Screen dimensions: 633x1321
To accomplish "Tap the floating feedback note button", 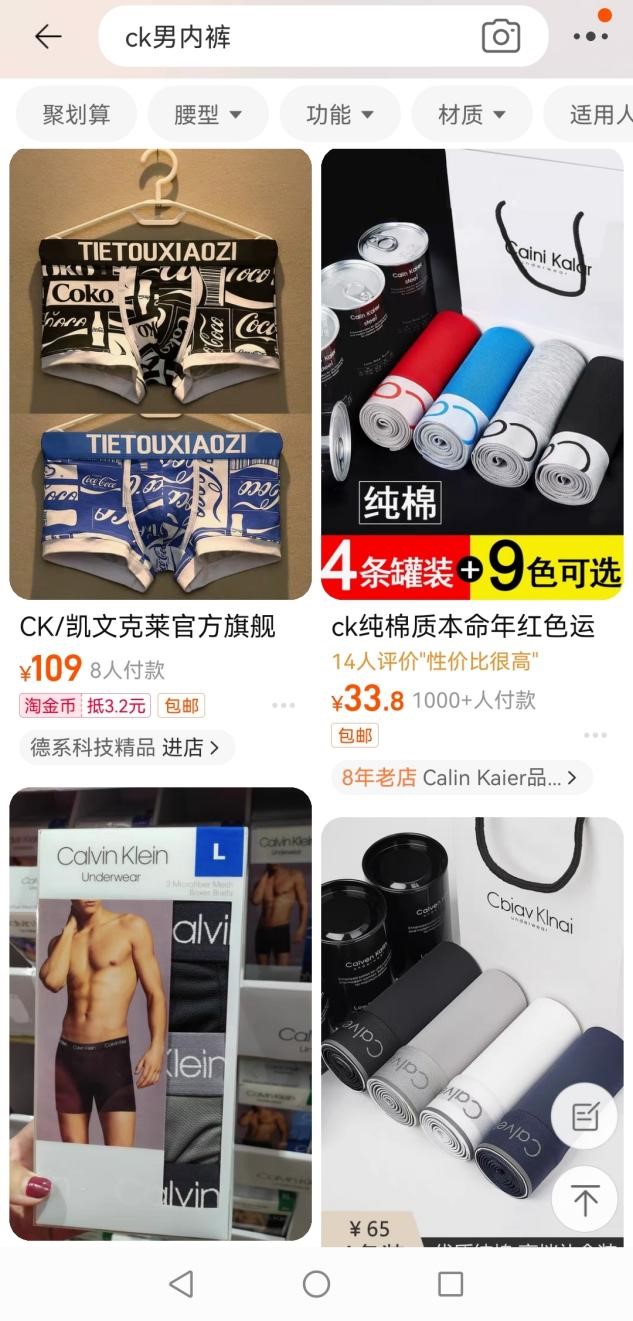I will [x=584, y=1116].
